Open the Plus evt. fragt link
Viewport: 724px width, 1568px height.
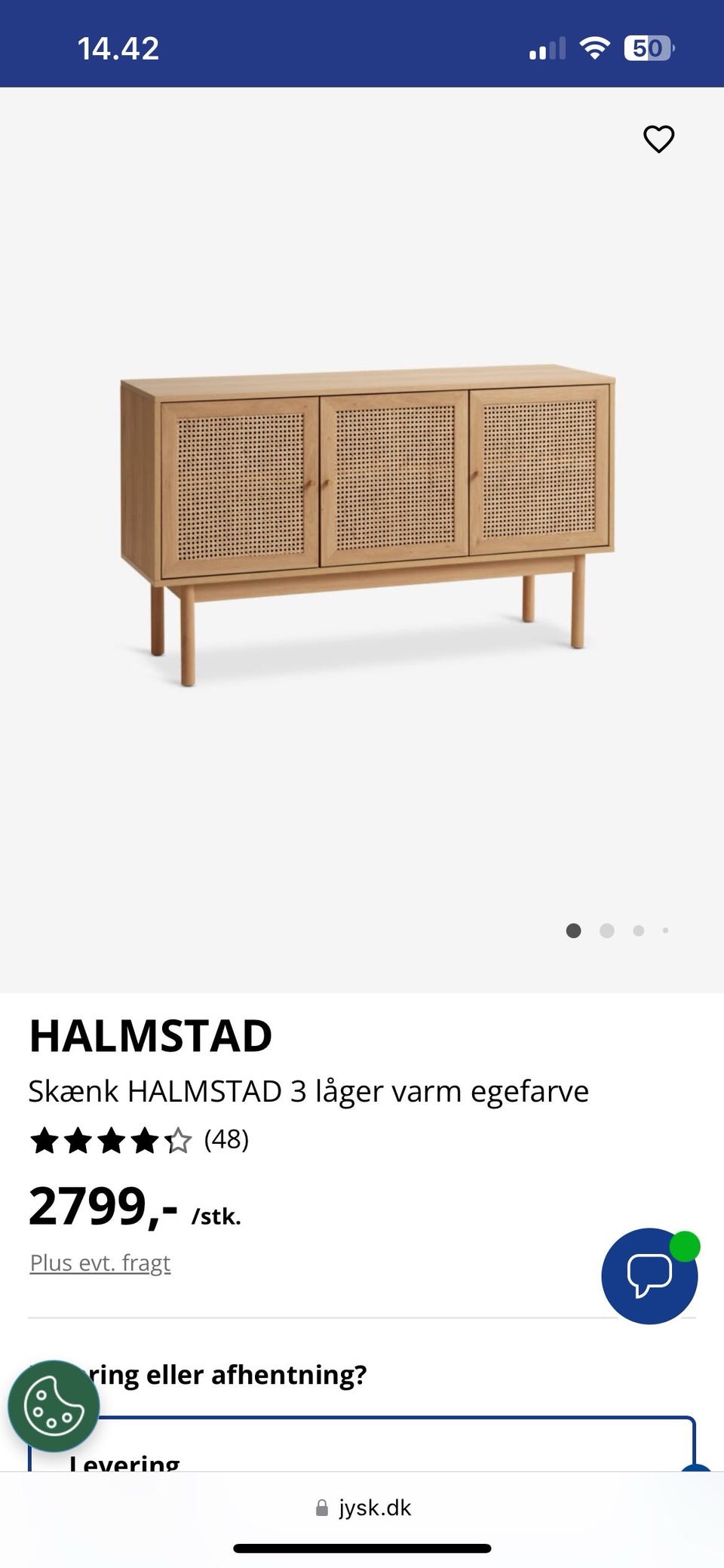(100, 1262)
